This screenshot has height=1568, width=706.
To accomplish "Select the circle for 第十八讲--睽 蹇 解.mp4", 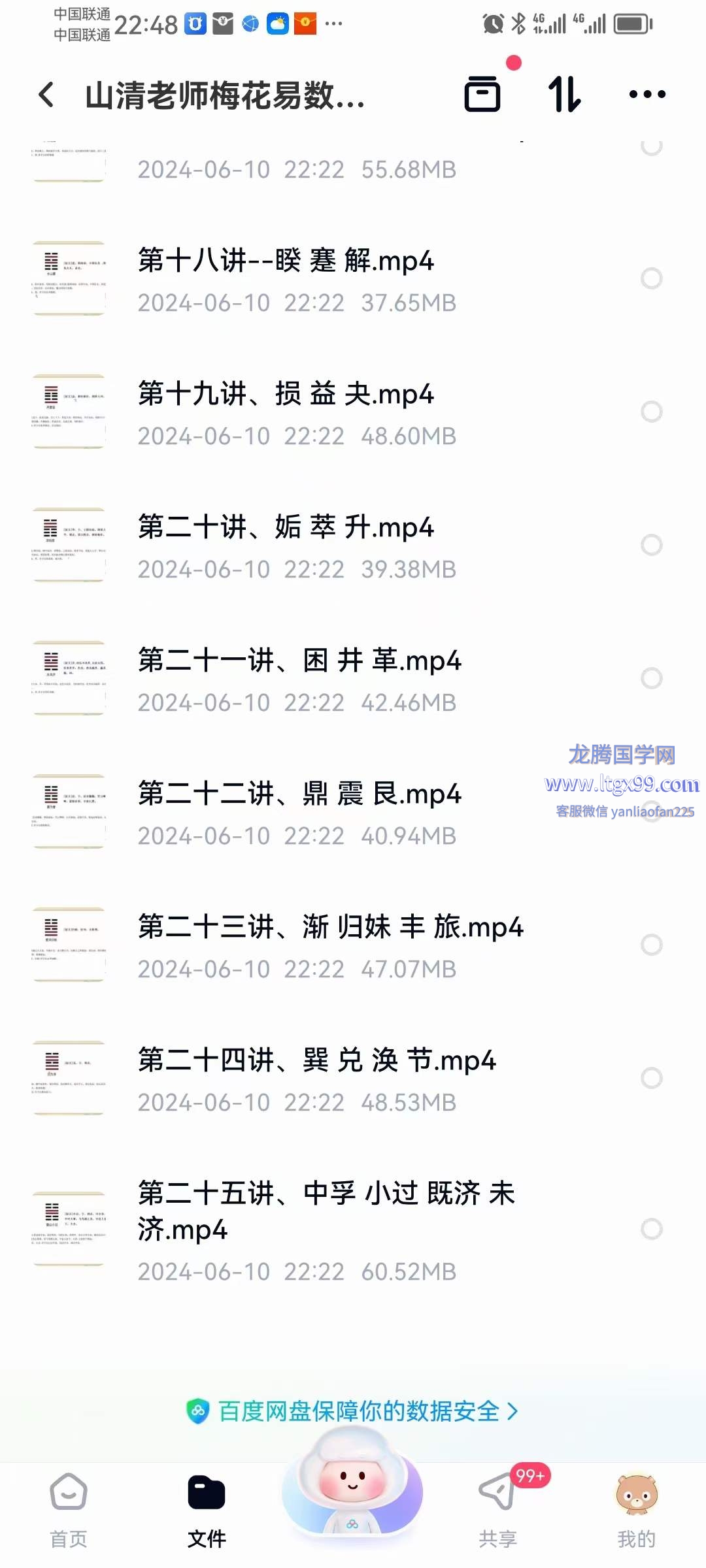I will [651, 278].
